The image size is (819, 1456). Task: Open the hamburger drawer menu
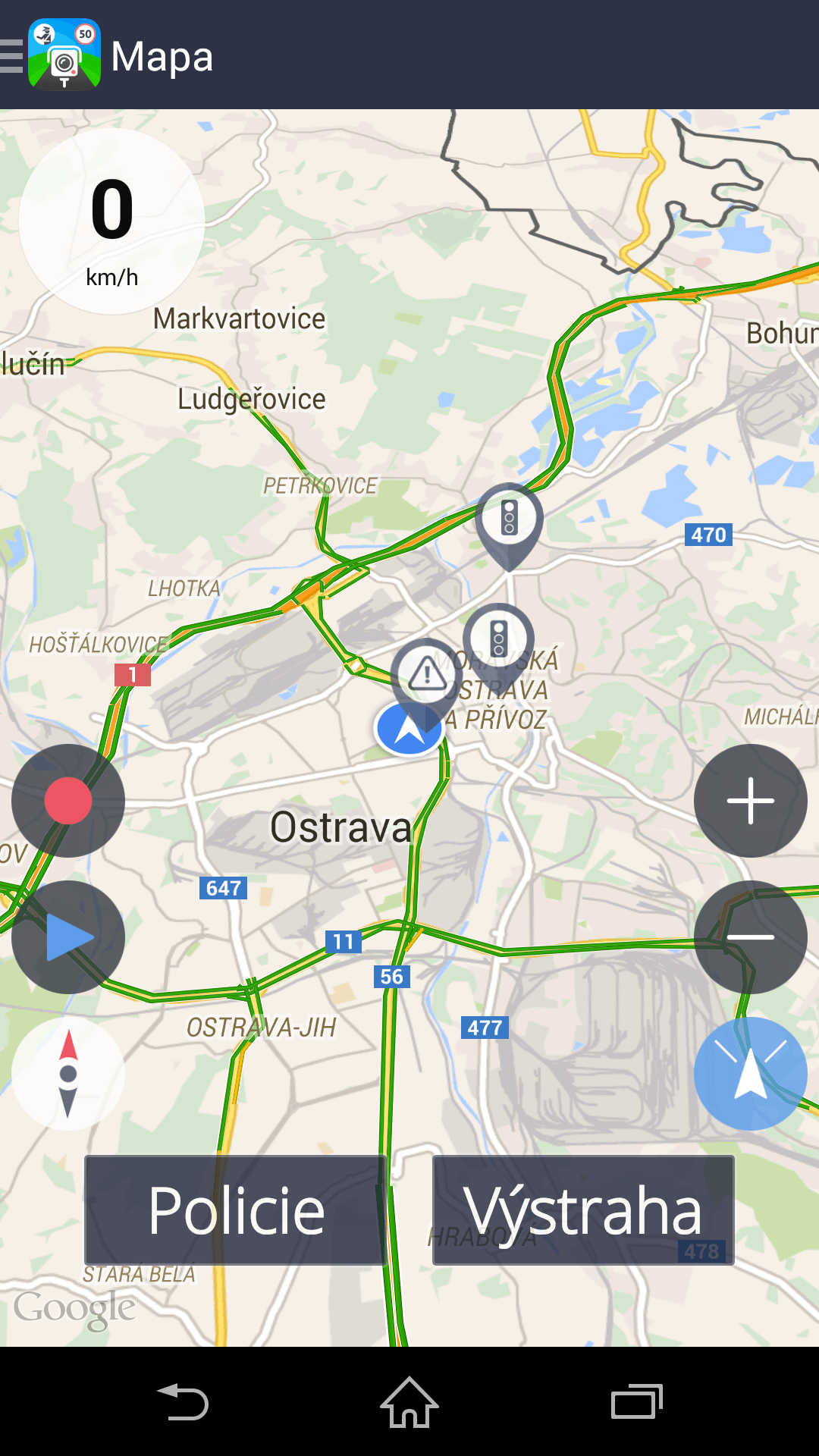12,56
